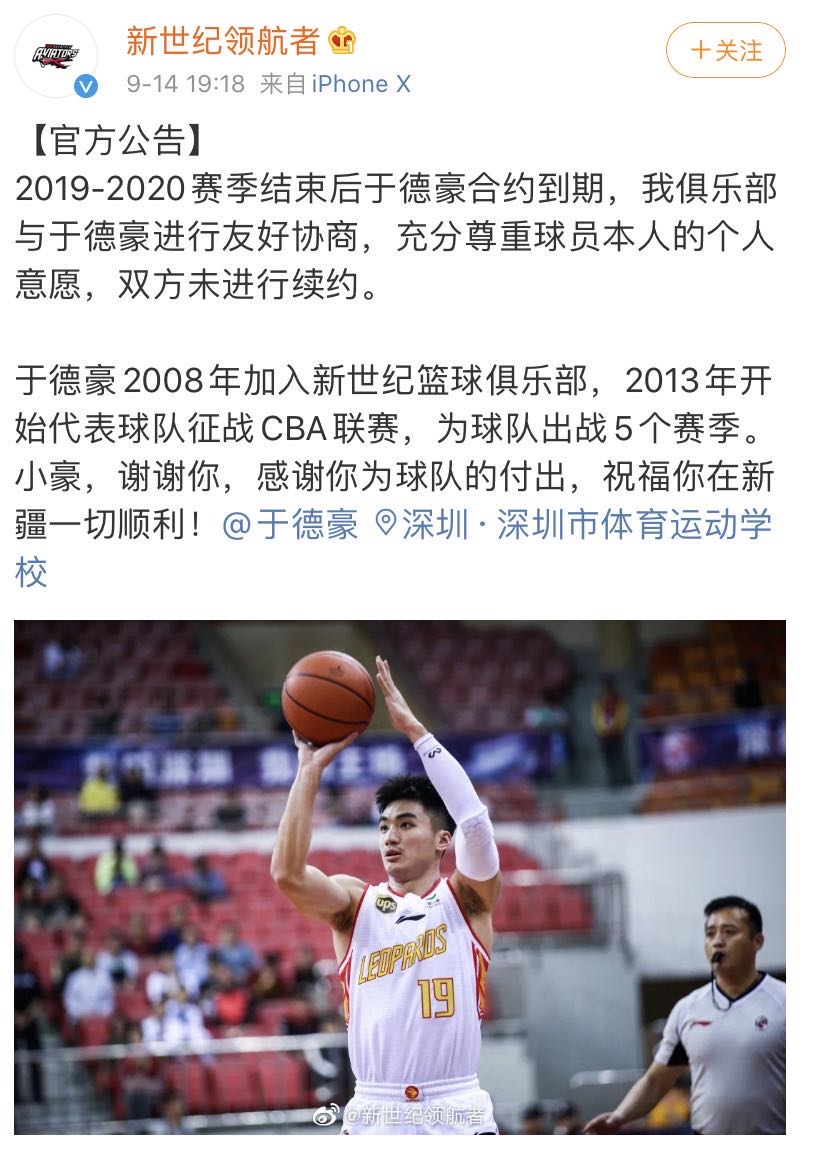Open the @于德豪 mention link

click(x=290, y=525)
